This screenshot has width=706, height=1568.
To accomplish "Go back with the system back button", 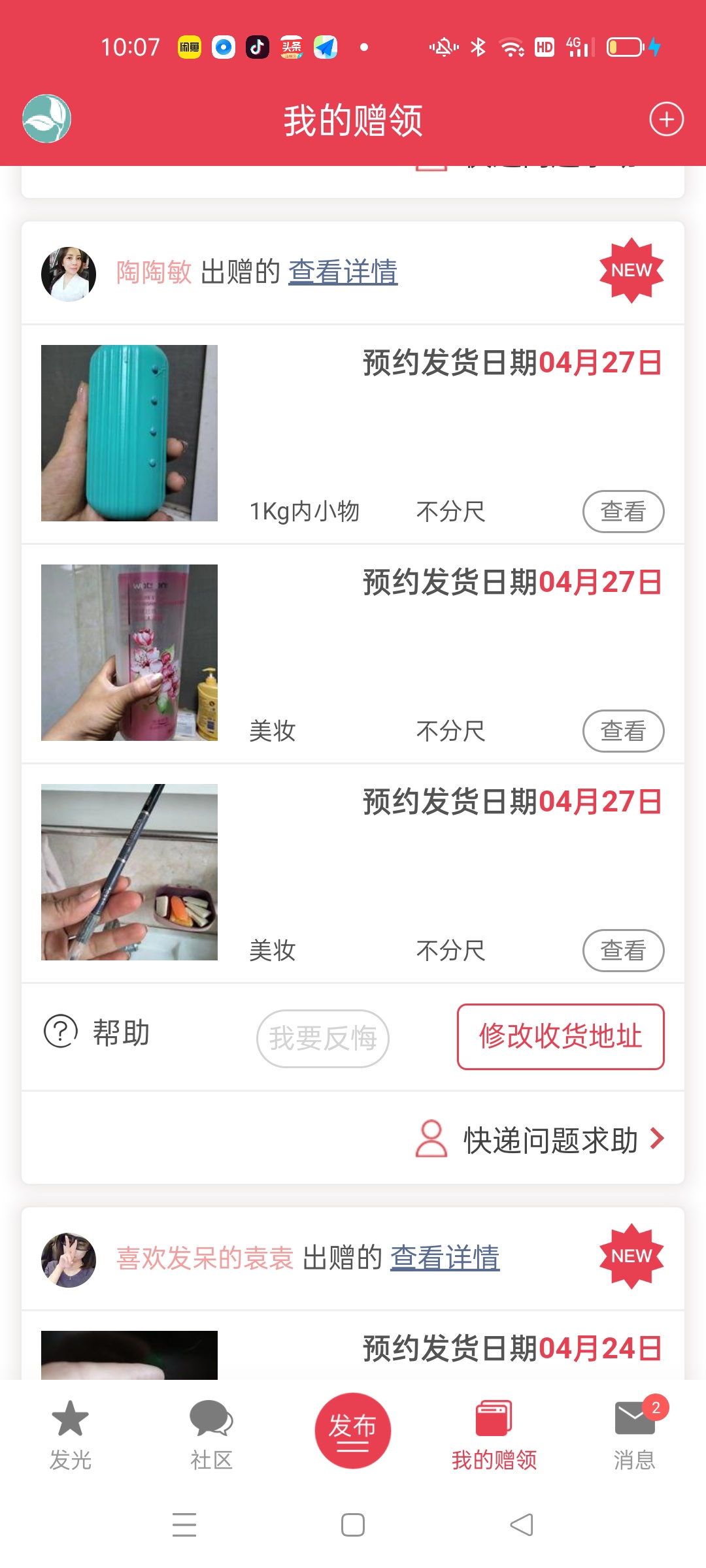I will coord(522,1526).
